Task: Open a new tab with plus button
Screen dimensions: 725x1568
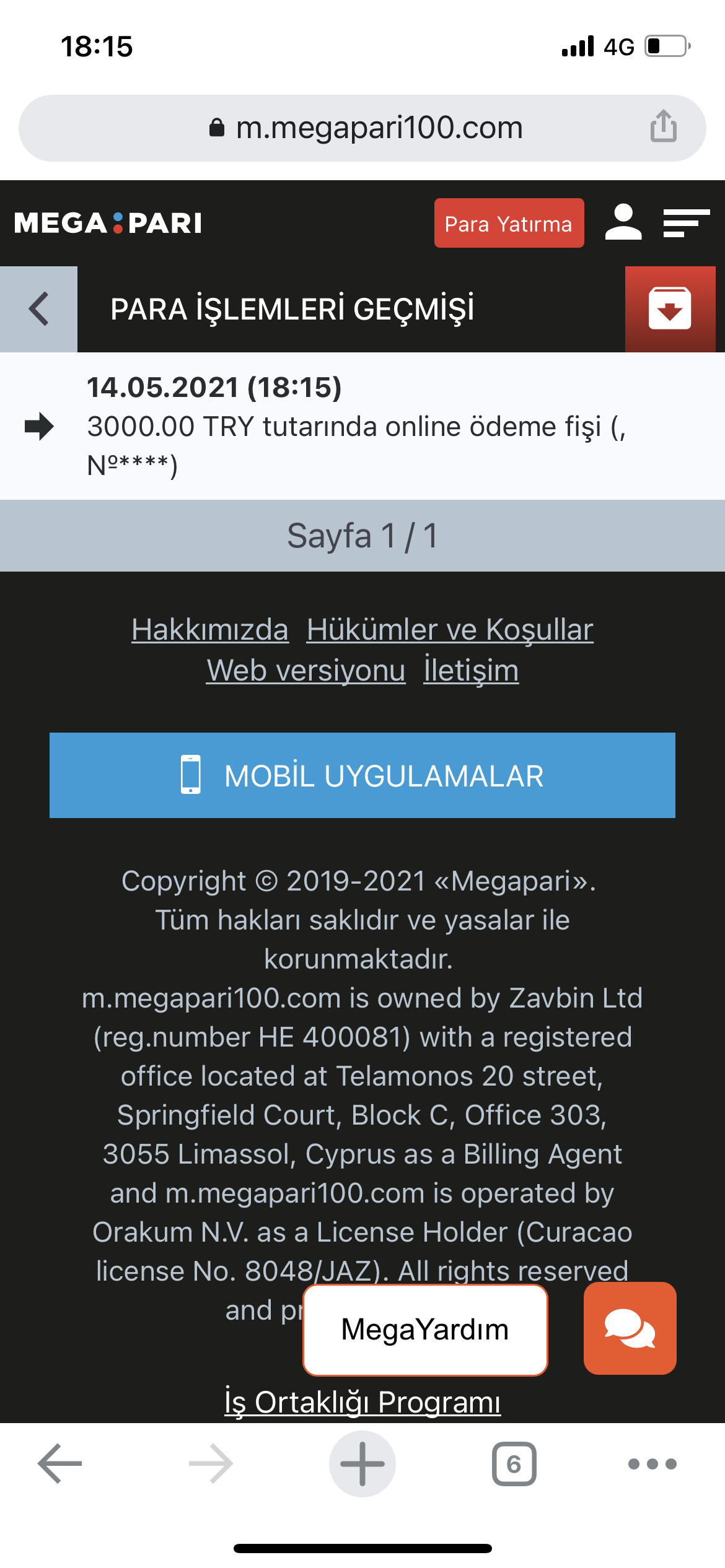Action: [x=362, y=1464]
